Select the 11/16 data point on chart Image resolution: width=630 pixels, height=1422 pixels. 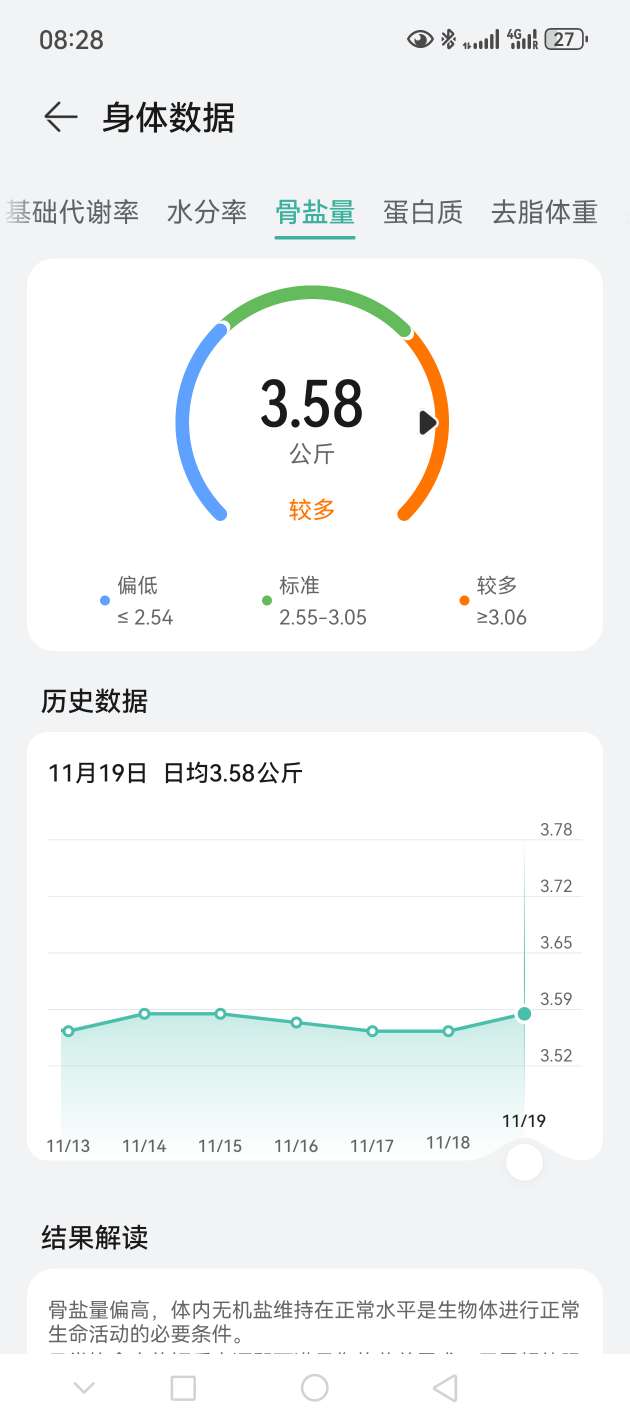[296, 1022]
